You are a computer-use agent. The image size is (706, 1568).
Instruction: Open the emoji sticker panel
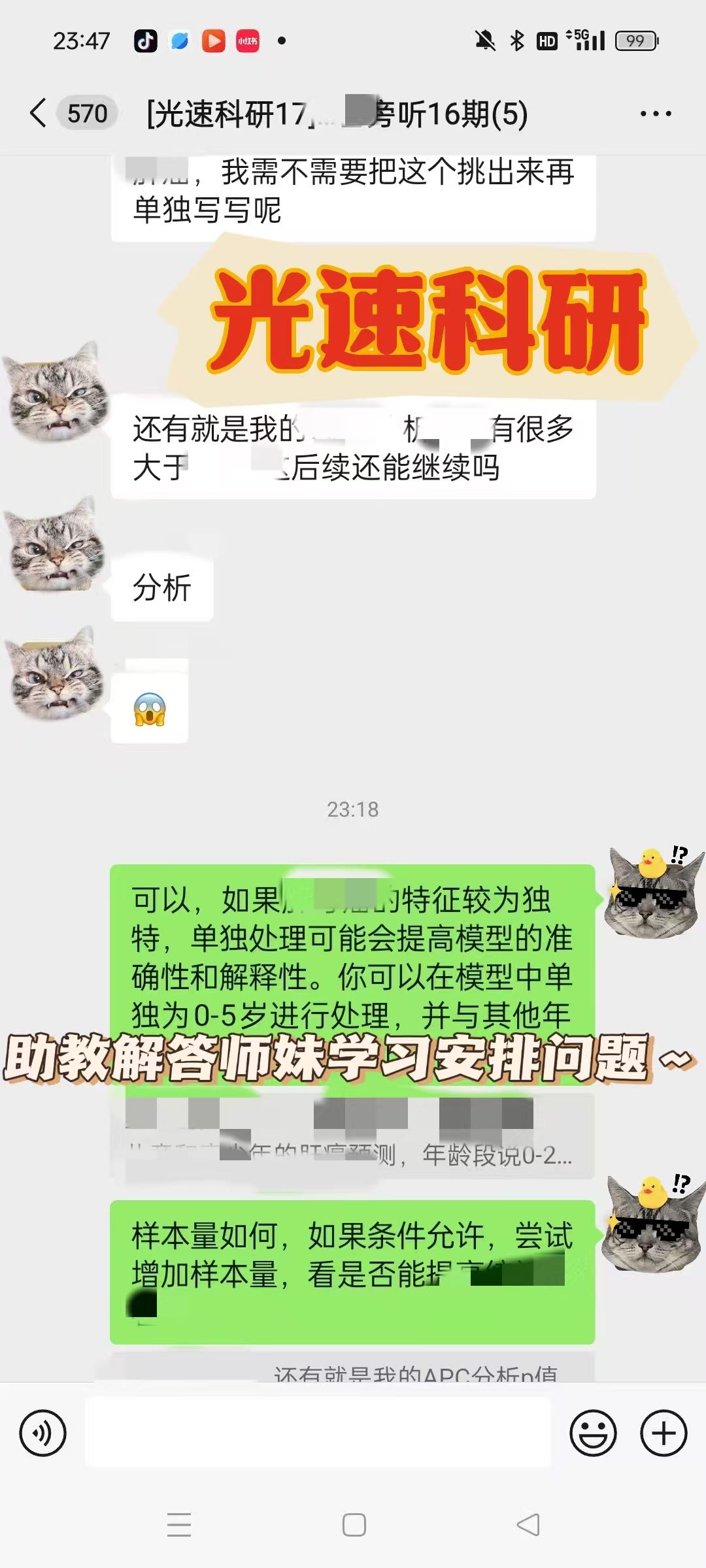593,1433
